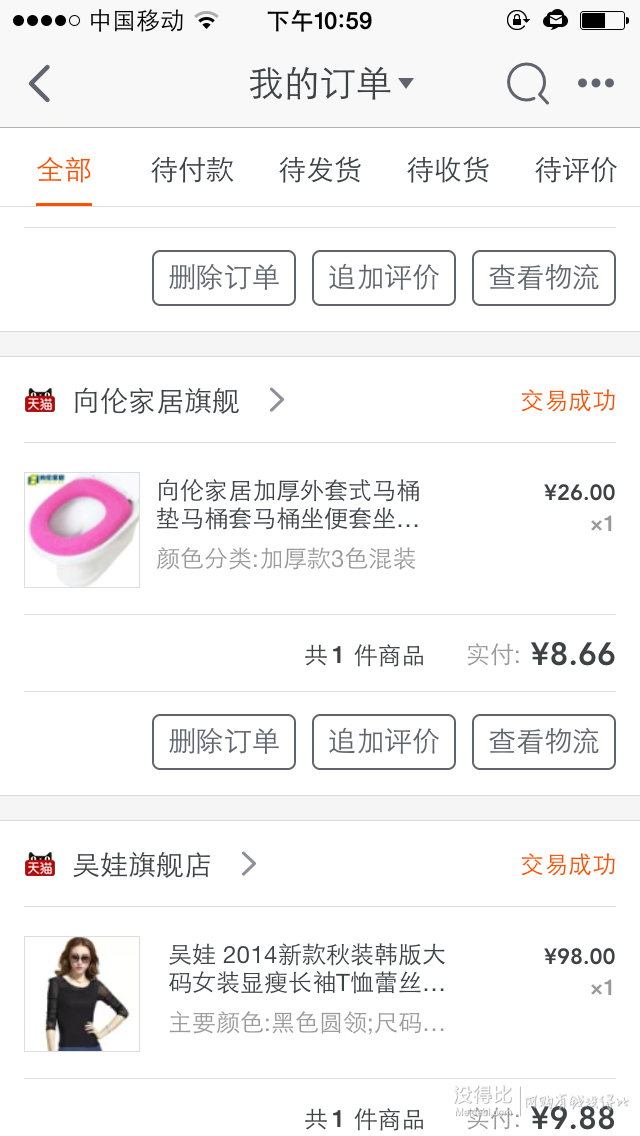Open order search with the magnifier icon
Image resolution: width=640 pixels, height=1136 pixels.
tap(527, 83)
